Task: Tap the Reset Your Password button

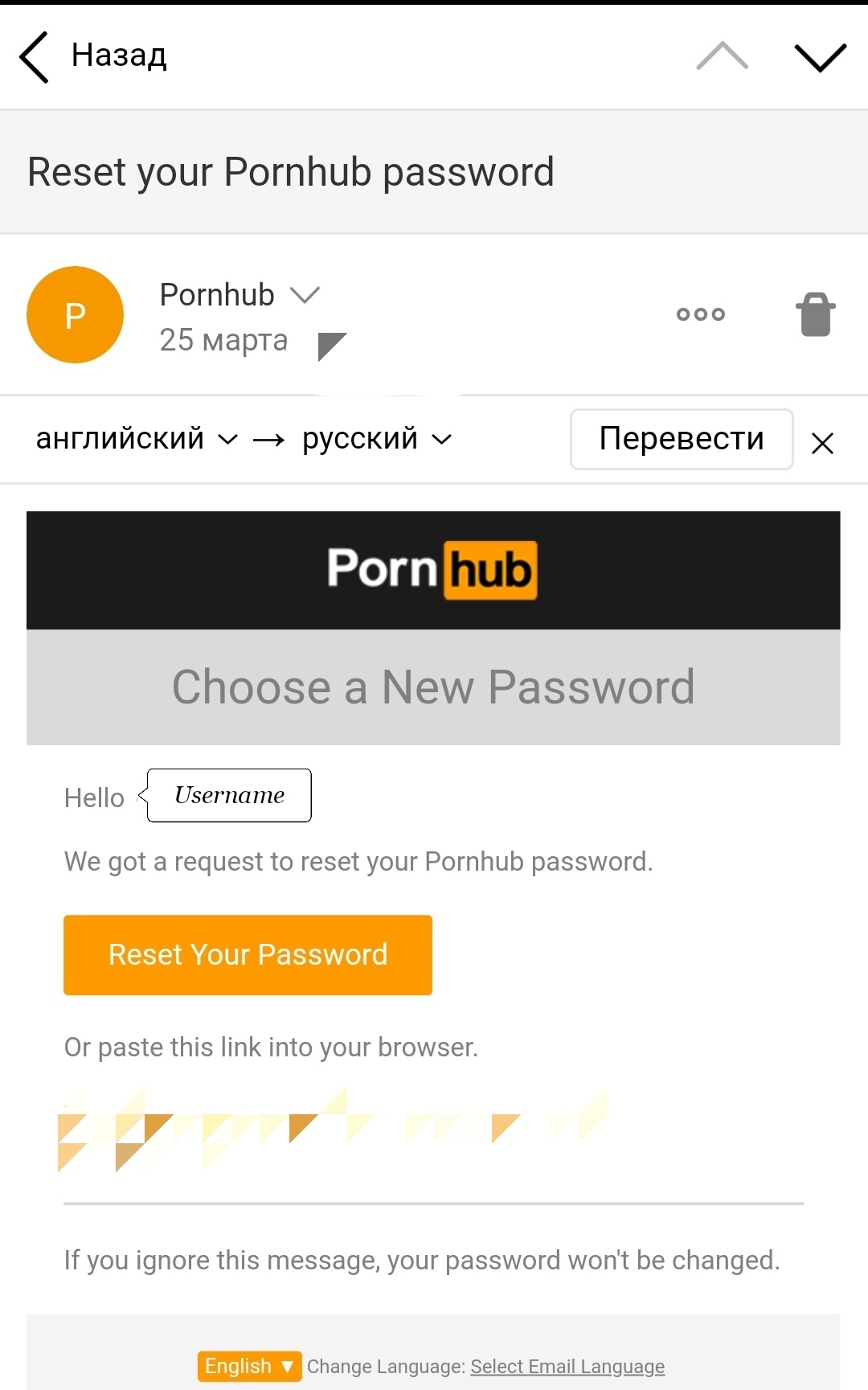Action: click(248, 955)
